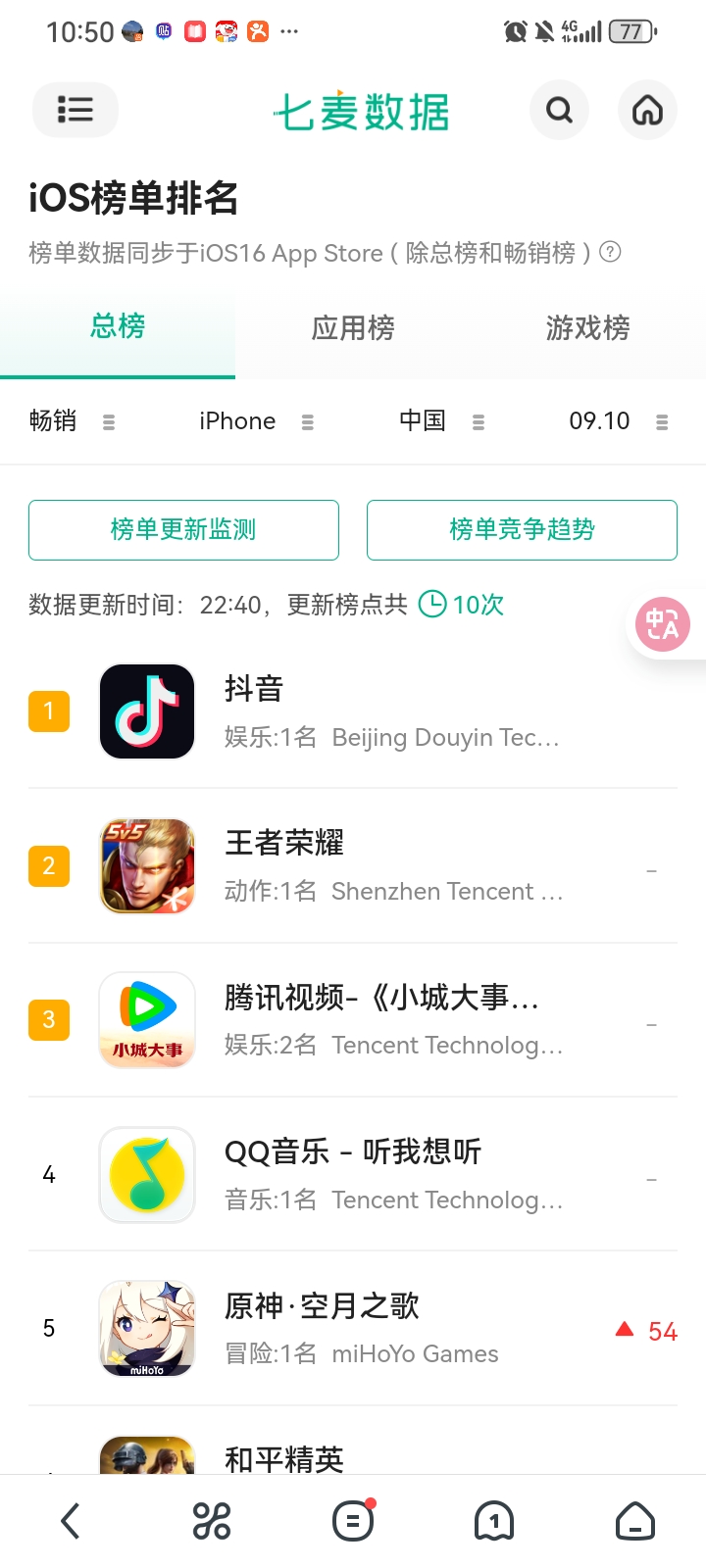This screenshot has width=706, height=1568.
Task: Switch to the 应用榜 tab
Action: 353,327
